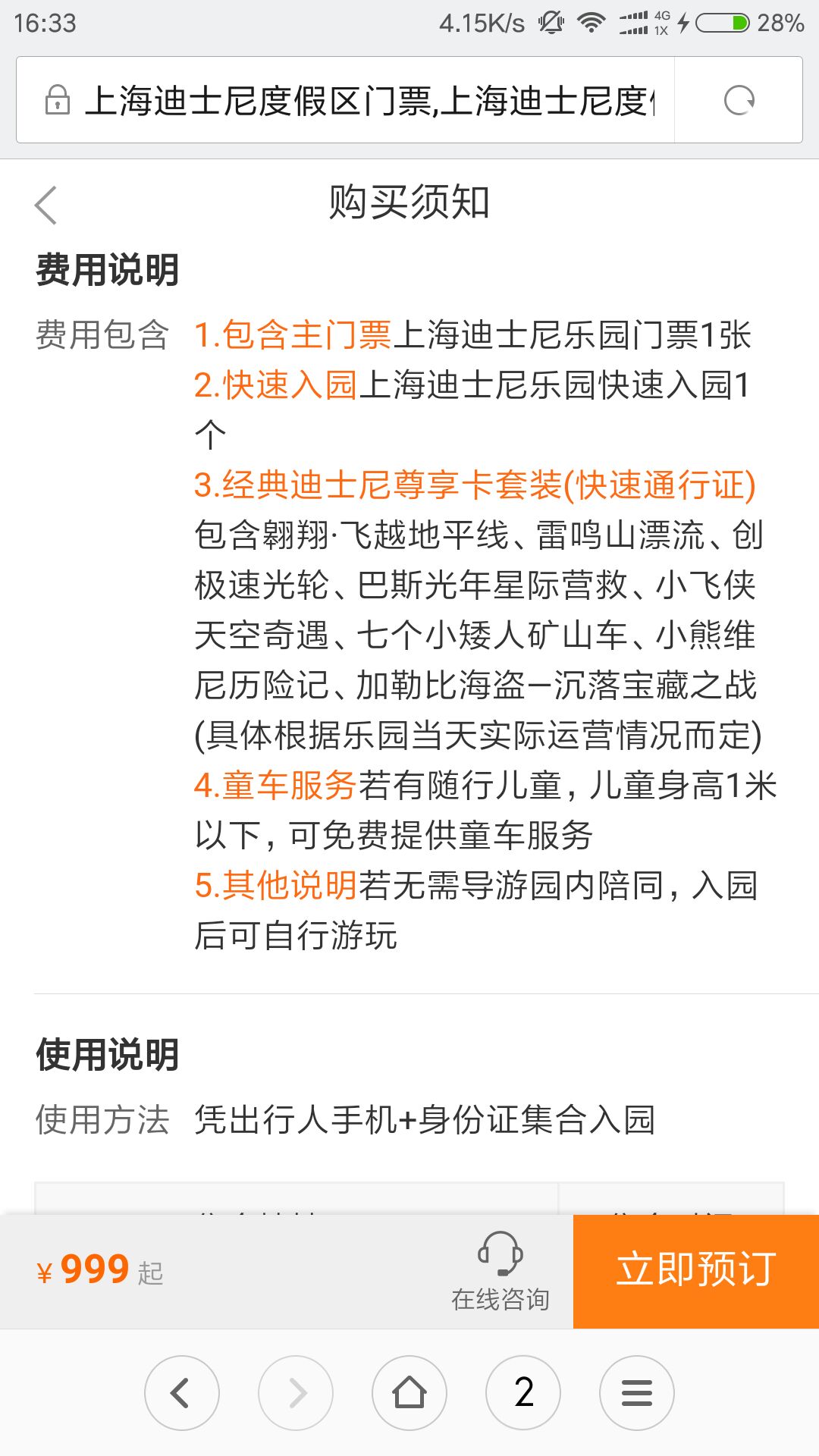
Task: Reload the page with the refresh icon
Action: point(739,100)
